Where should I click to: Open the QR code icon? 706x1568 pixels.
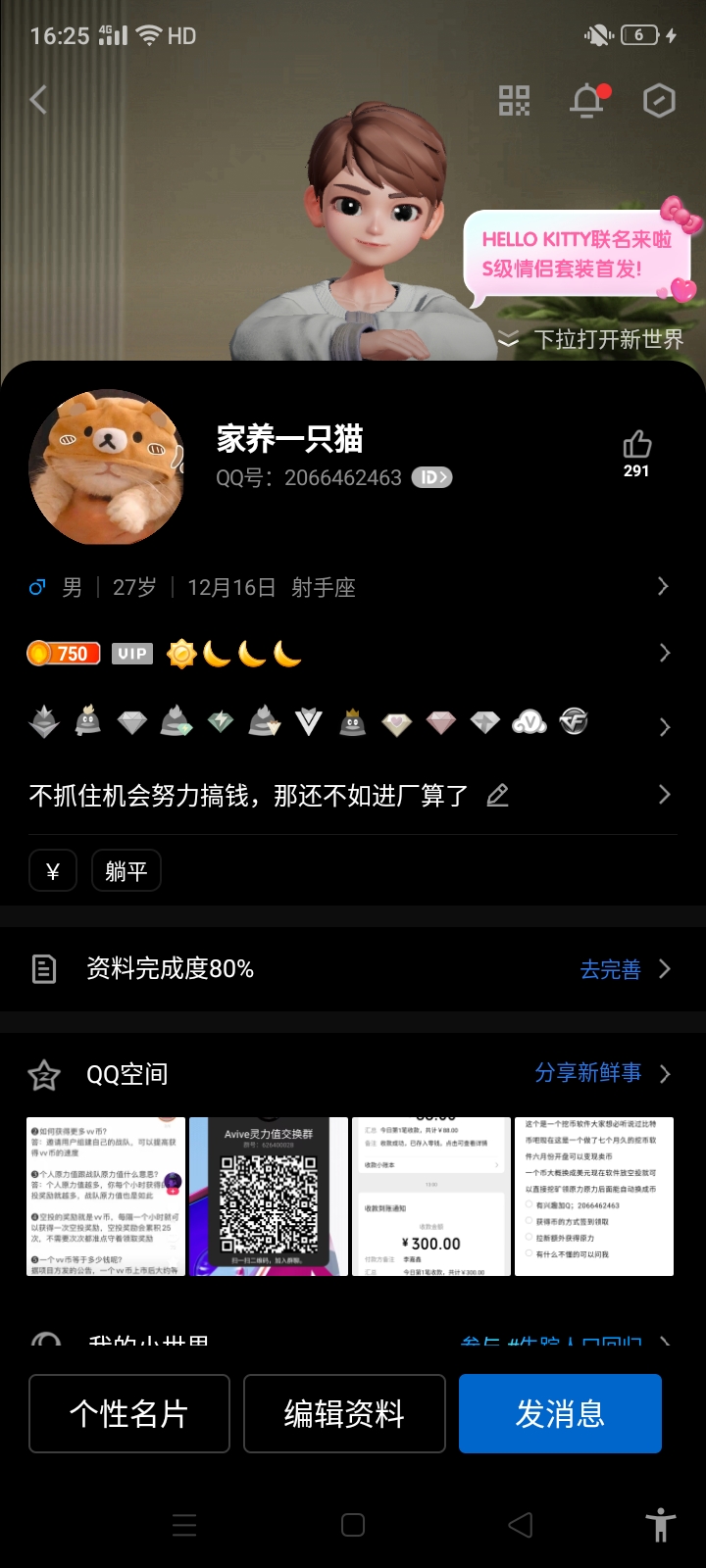point(514,100)
